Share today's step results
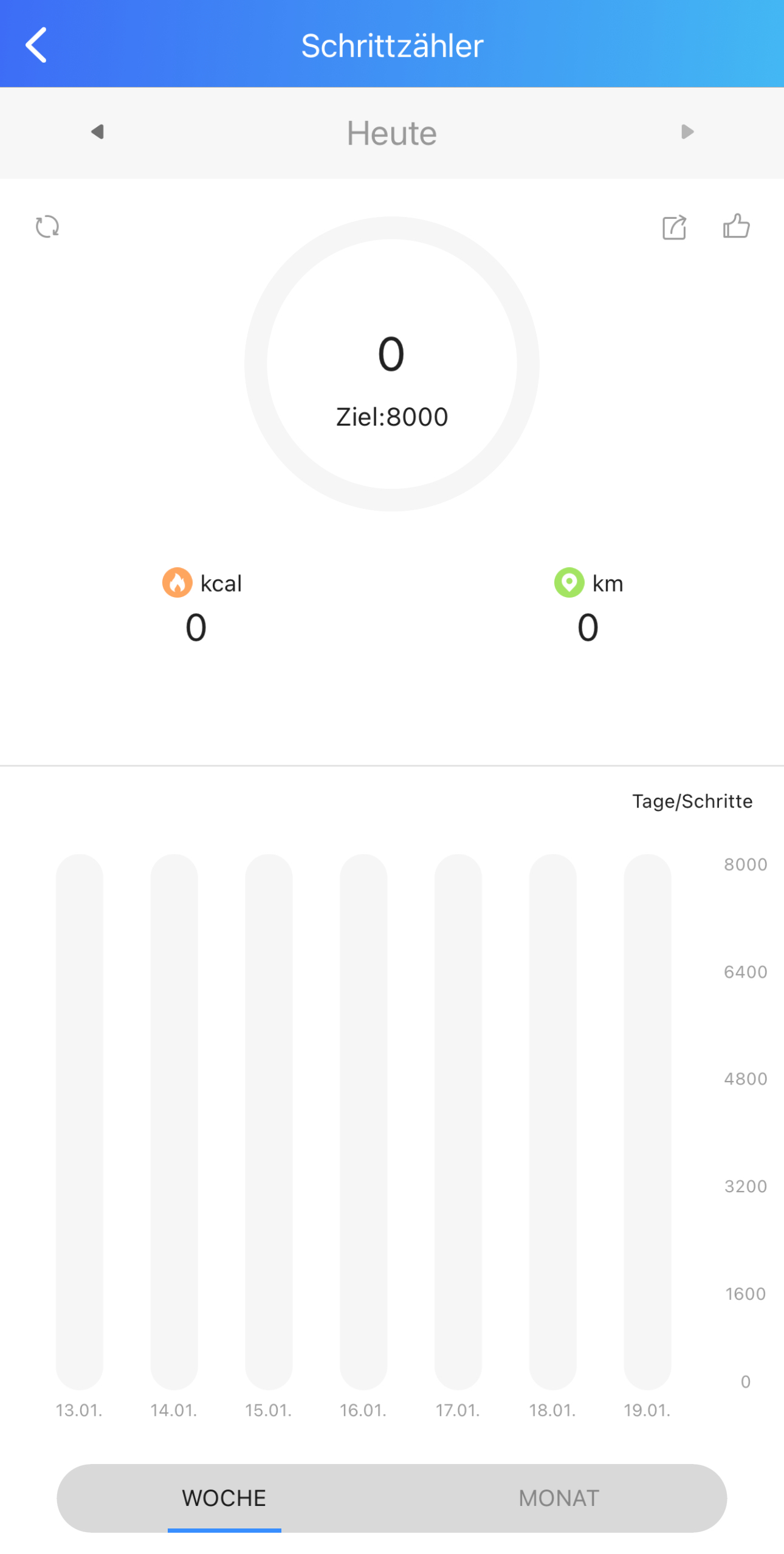Image resolution: width=784 pixels, height=1554 pixels. [x=674, y=227]
